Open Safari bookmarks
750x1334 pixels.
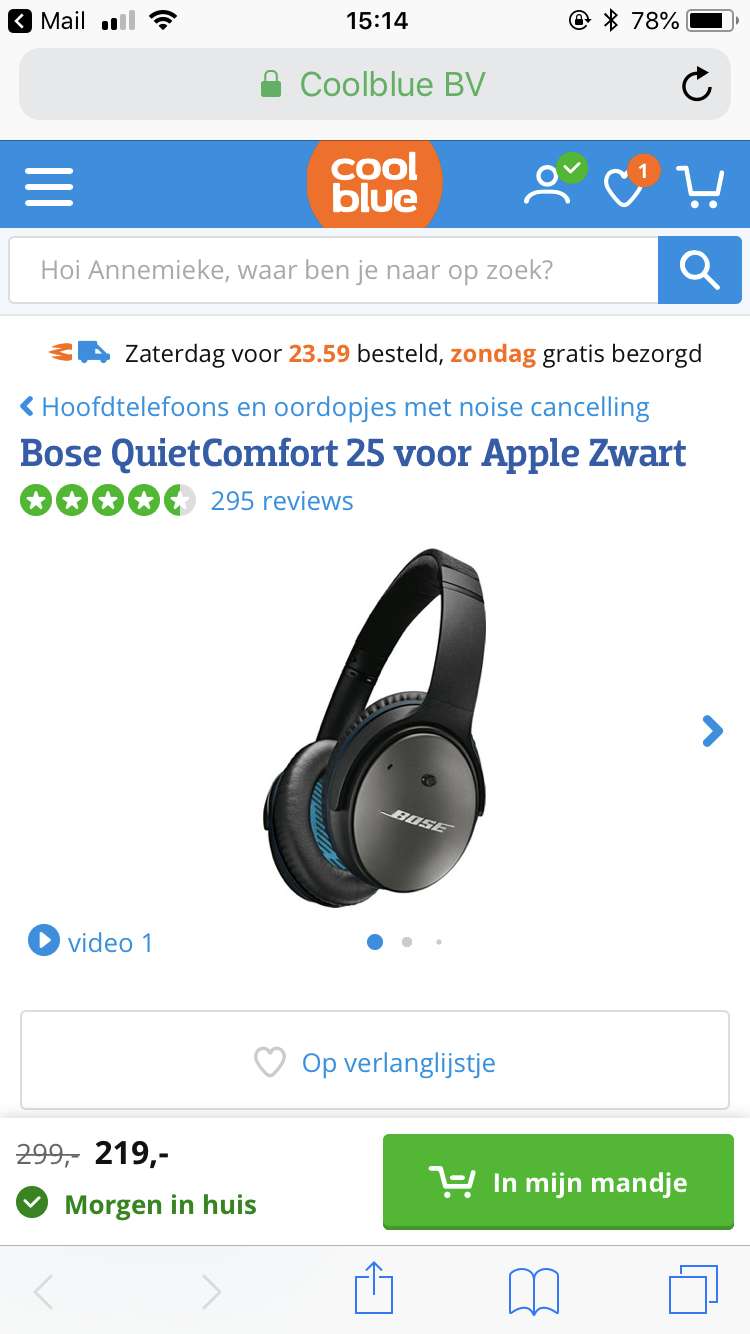point(534,1291)
